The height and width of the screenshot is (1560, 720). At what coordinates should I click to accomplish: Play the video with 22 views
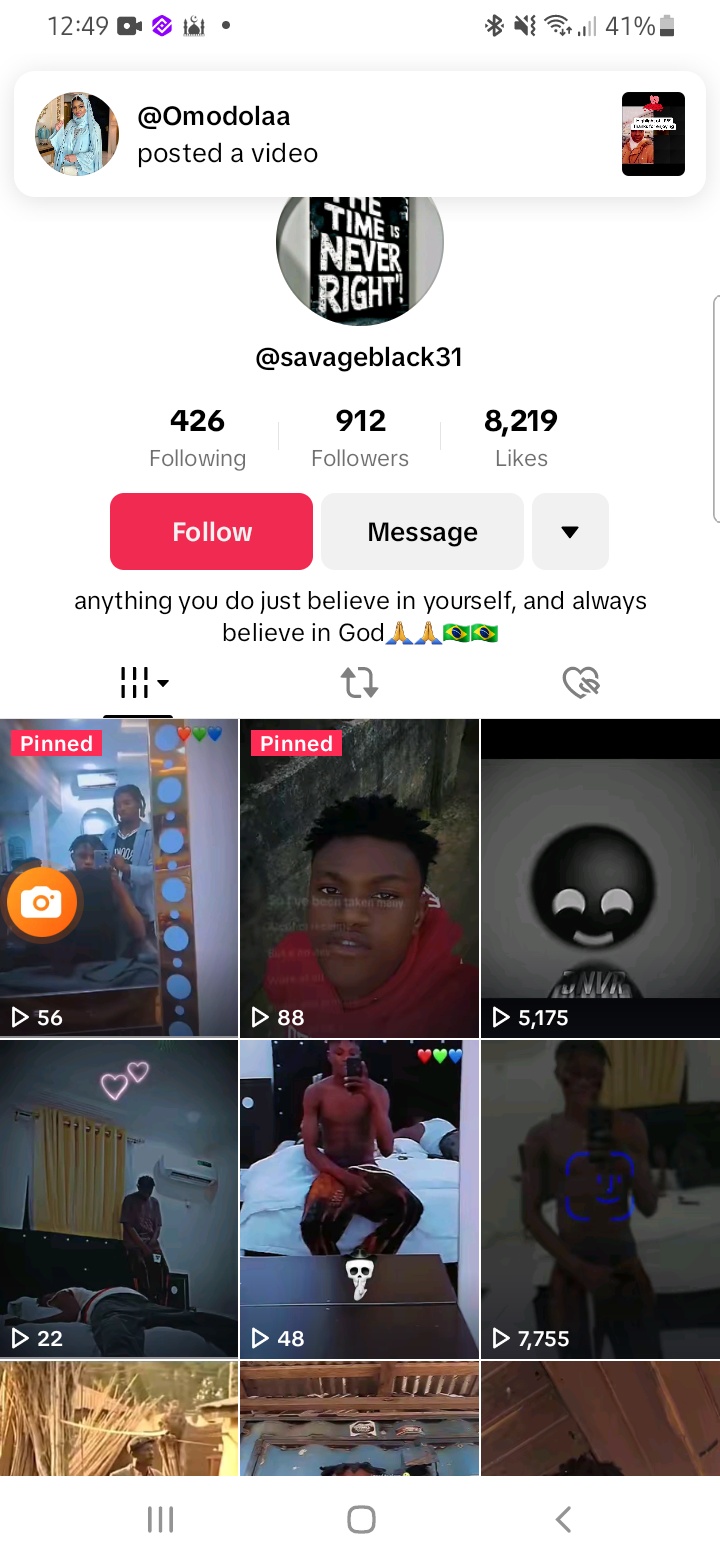point(119,1198)
